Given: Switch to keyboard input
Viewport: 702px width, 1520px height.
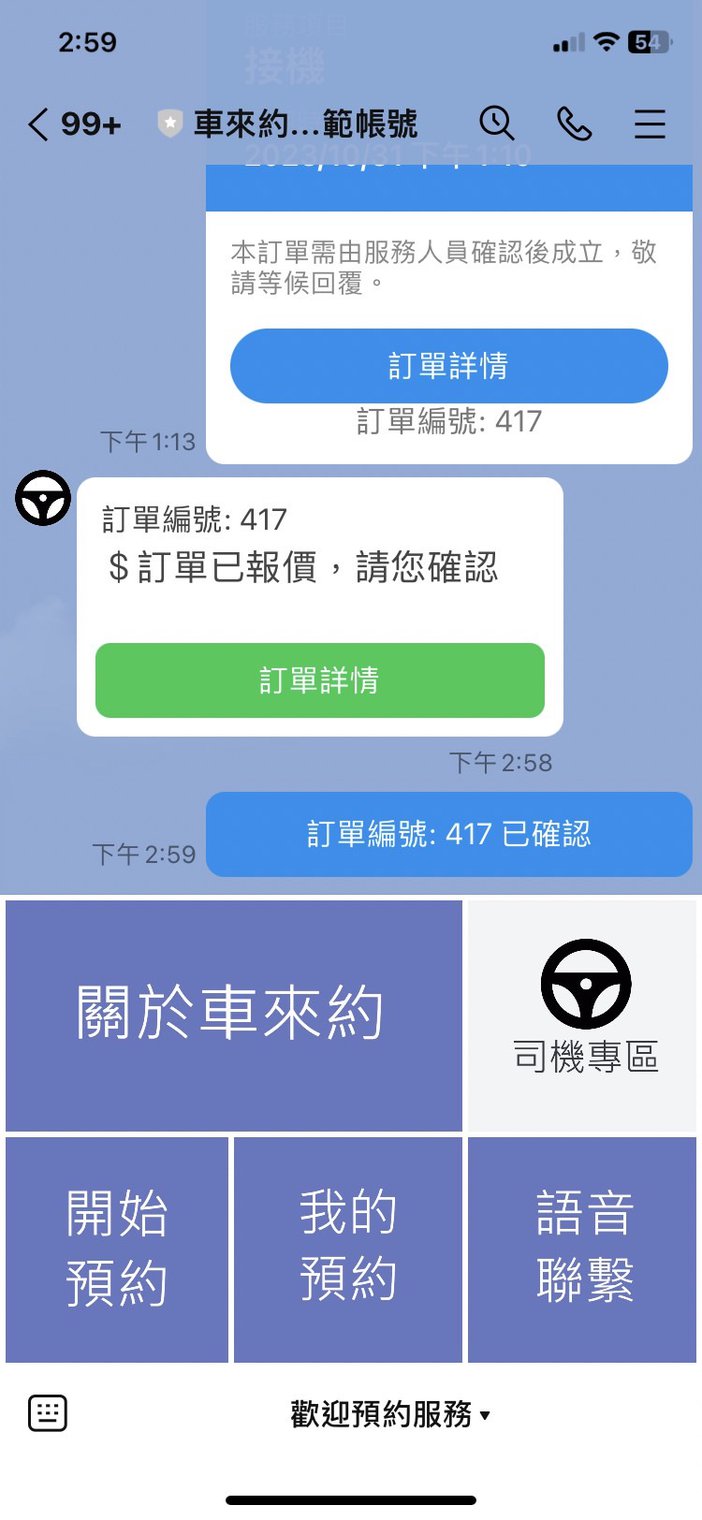Looking at the screenshot, I should pos(47,1414).
